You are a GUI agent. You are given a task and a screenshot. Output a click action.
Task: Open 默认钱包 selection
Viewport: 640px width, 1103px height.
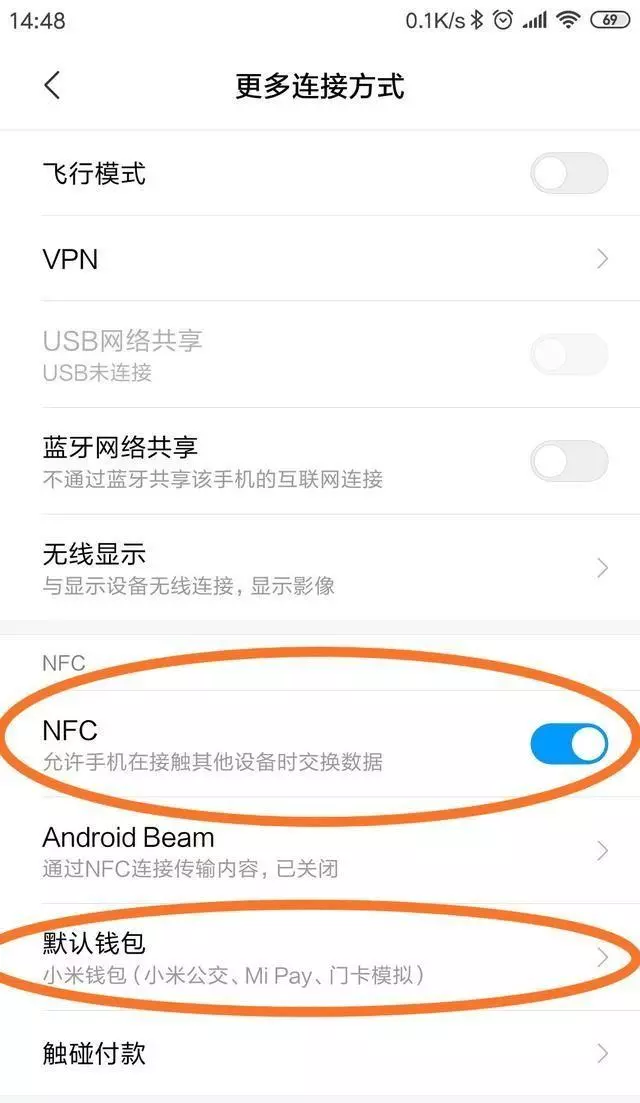(x=320, y=957)
